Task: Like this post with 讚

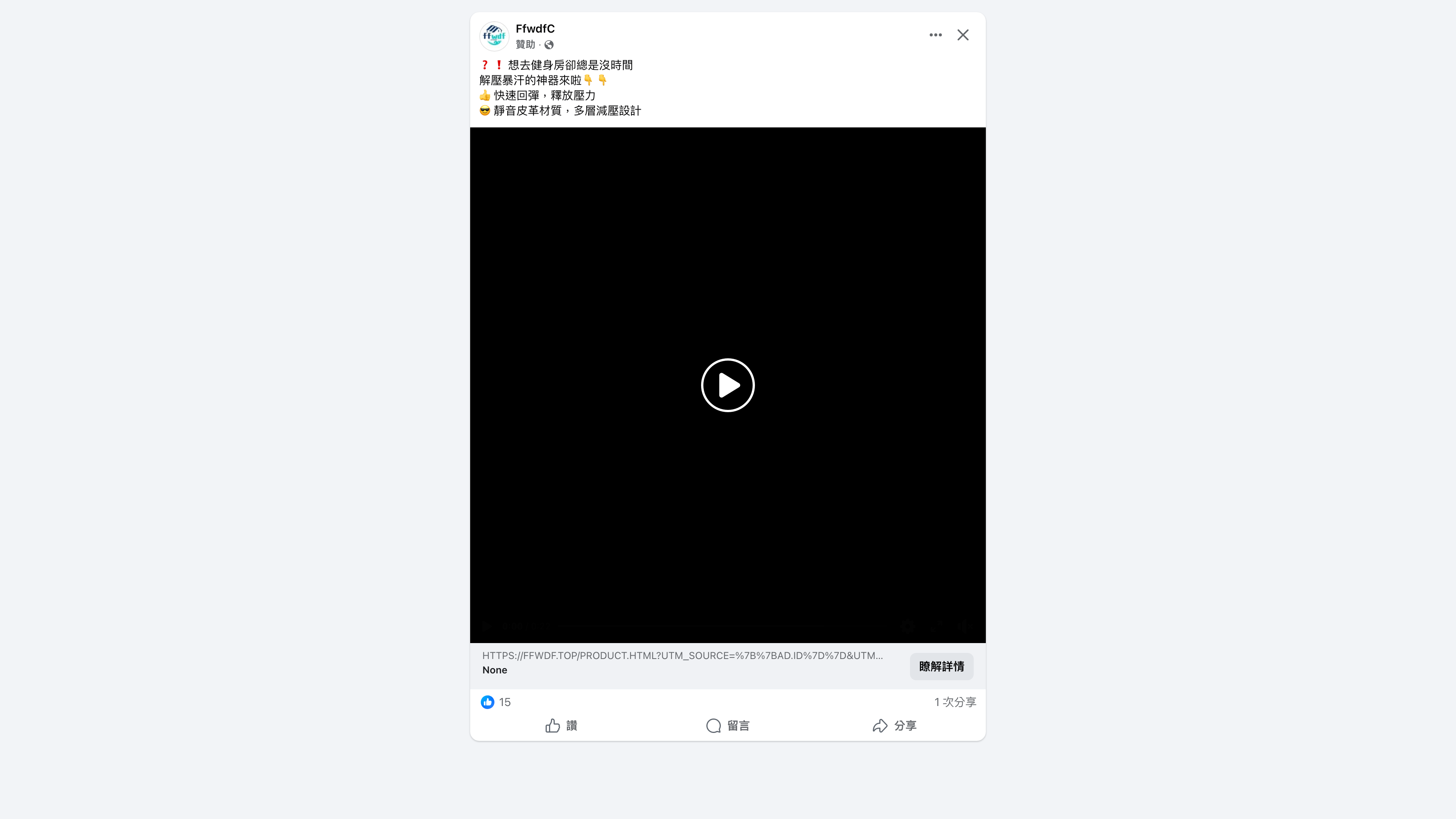Action: pyautogui.click(x=561, y=726)
